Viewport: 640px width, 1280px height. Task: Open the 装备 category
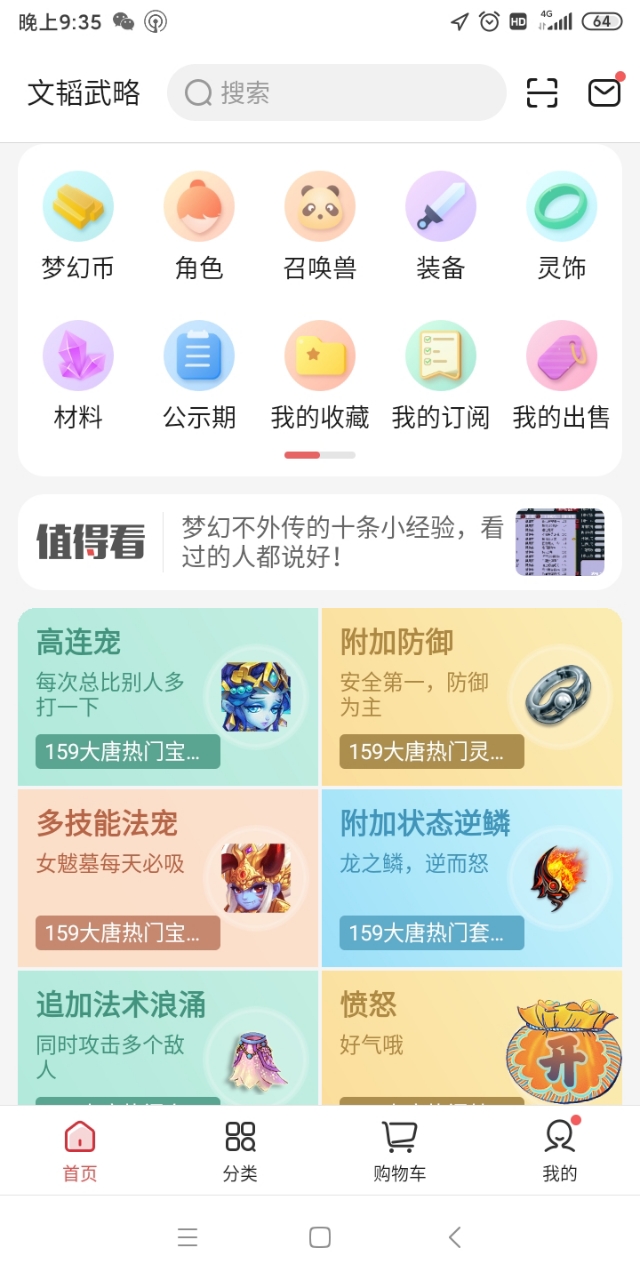pyautogui.click(x=441, y=226)
